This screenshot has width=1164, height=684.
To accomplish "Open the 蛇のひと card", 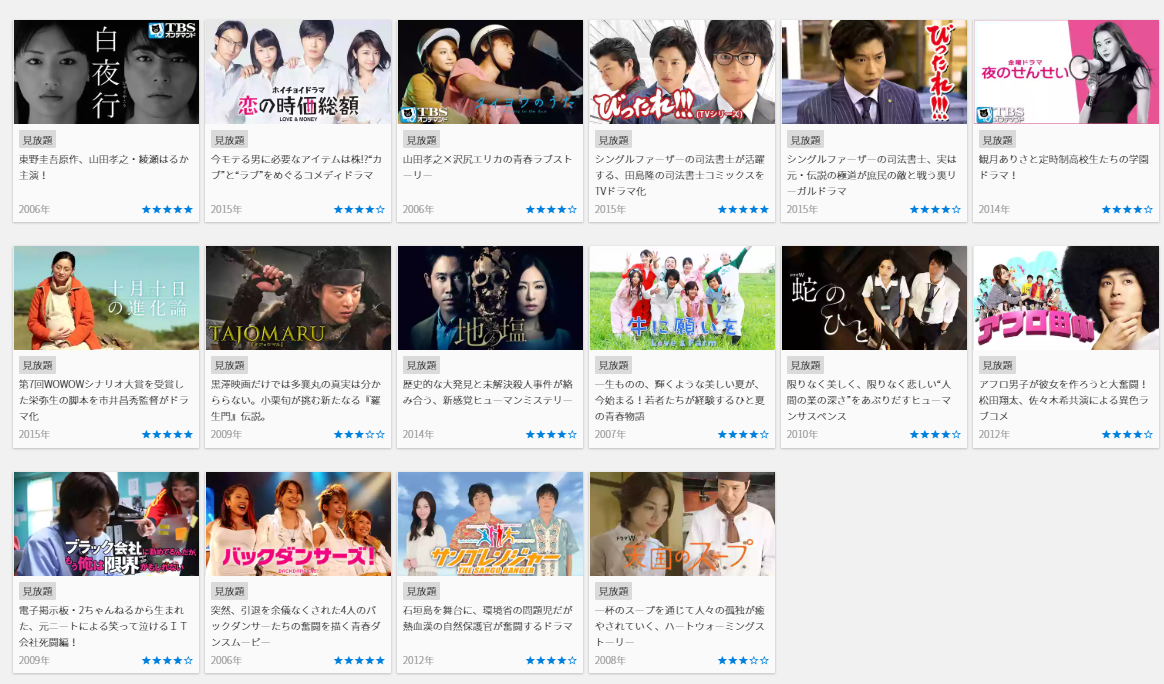I will coord(874,298).
